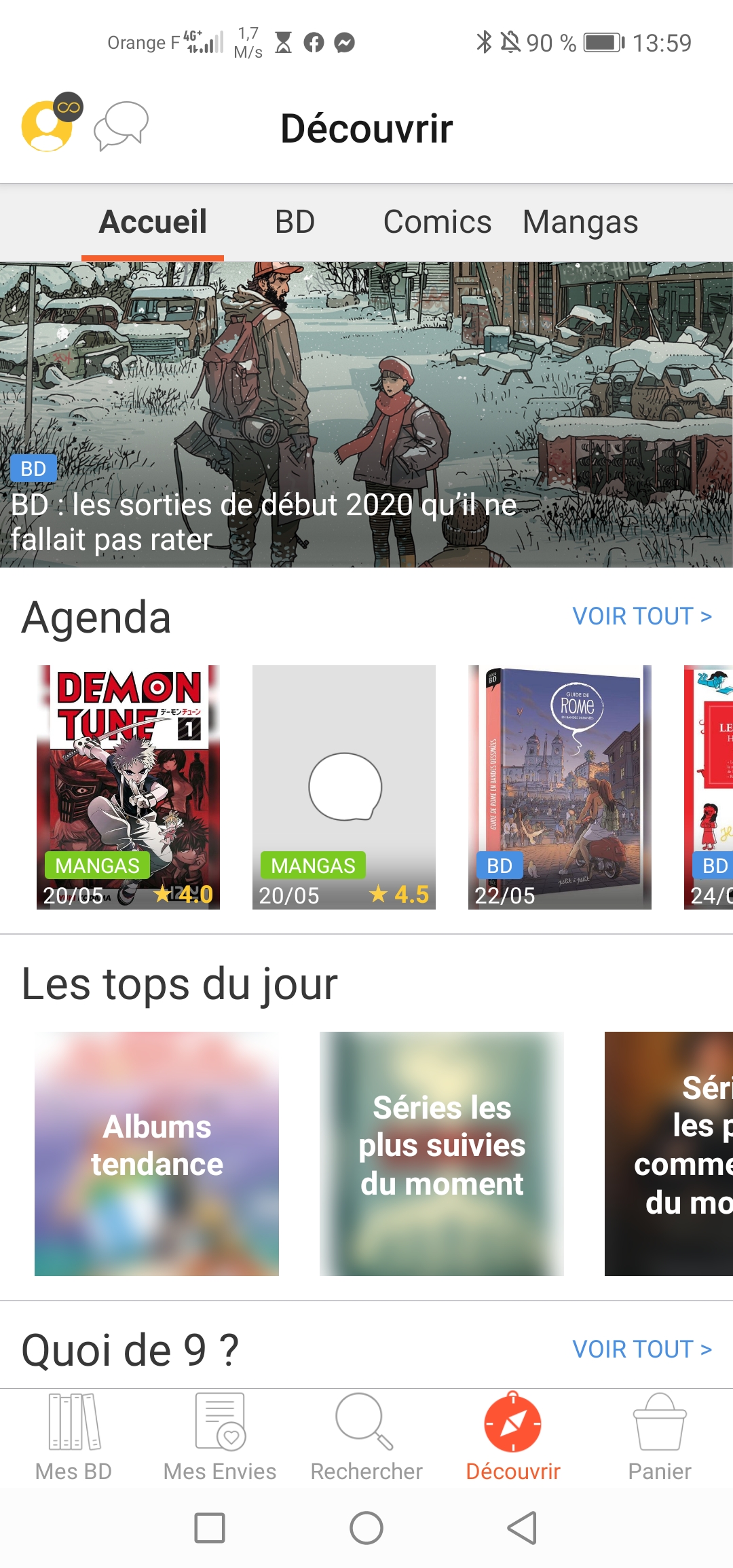Tap the system back button
Screen dimensions: 733x1568
(523, 1528)
